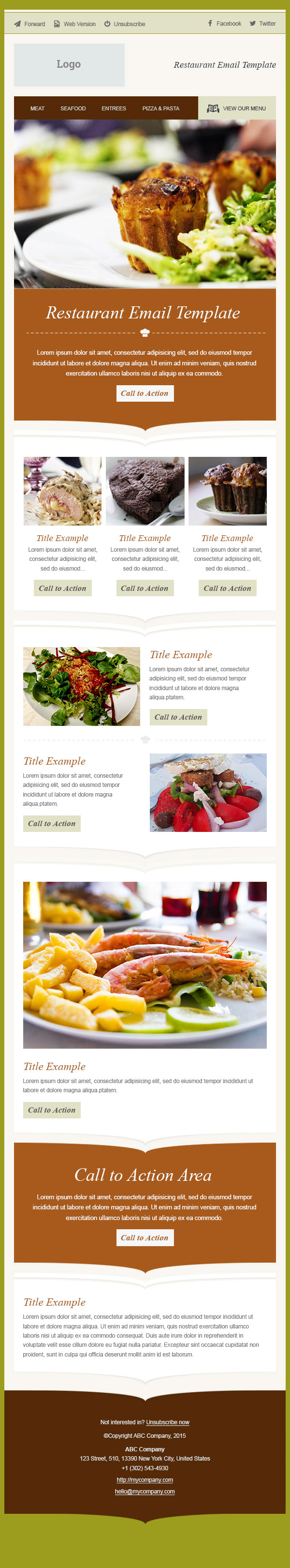Screen dimensions: 290x1568
Task: Select the Seafood menu item
Action: tap(73, 108)
